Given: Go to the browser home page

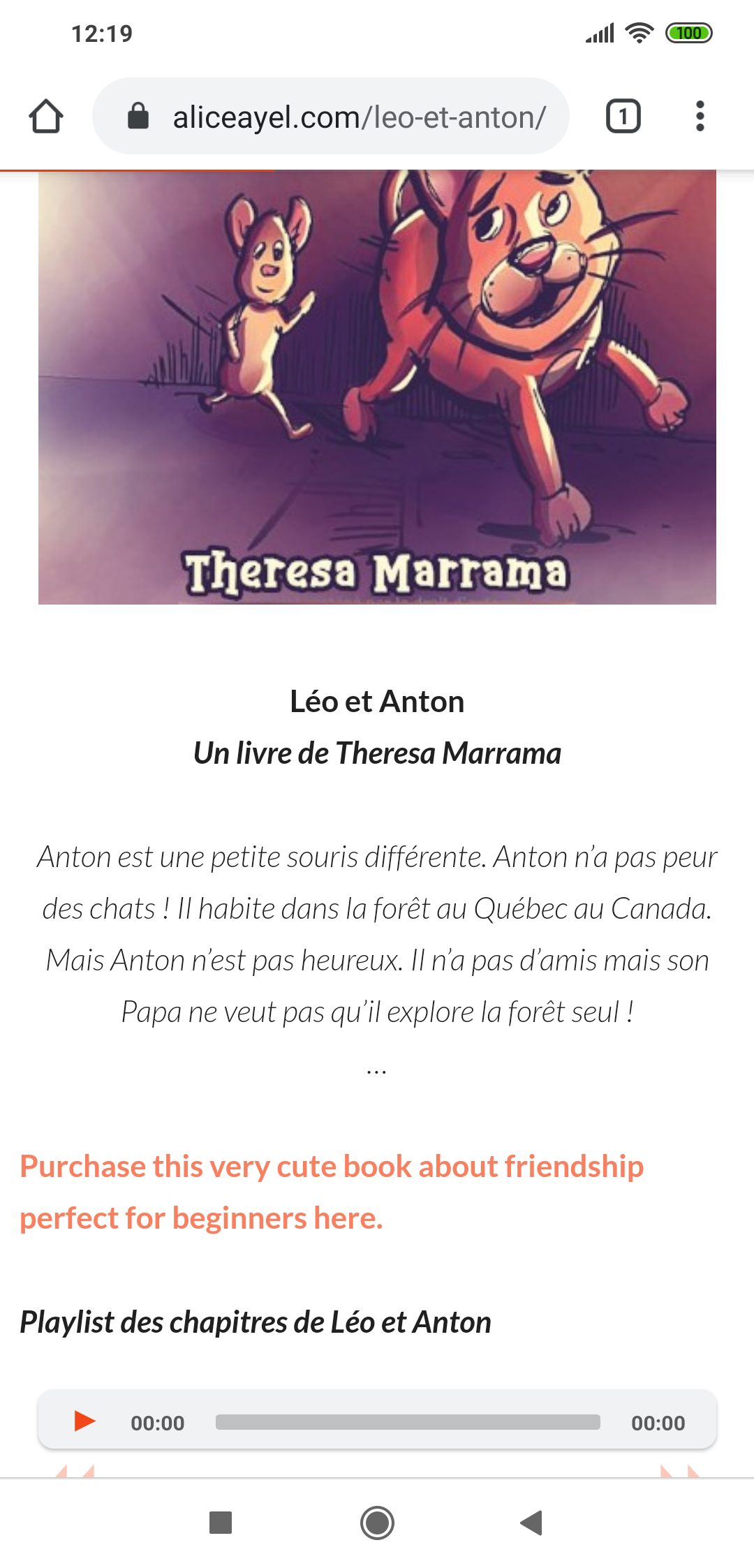Looking at the screenshot, I should coord(46,116).
